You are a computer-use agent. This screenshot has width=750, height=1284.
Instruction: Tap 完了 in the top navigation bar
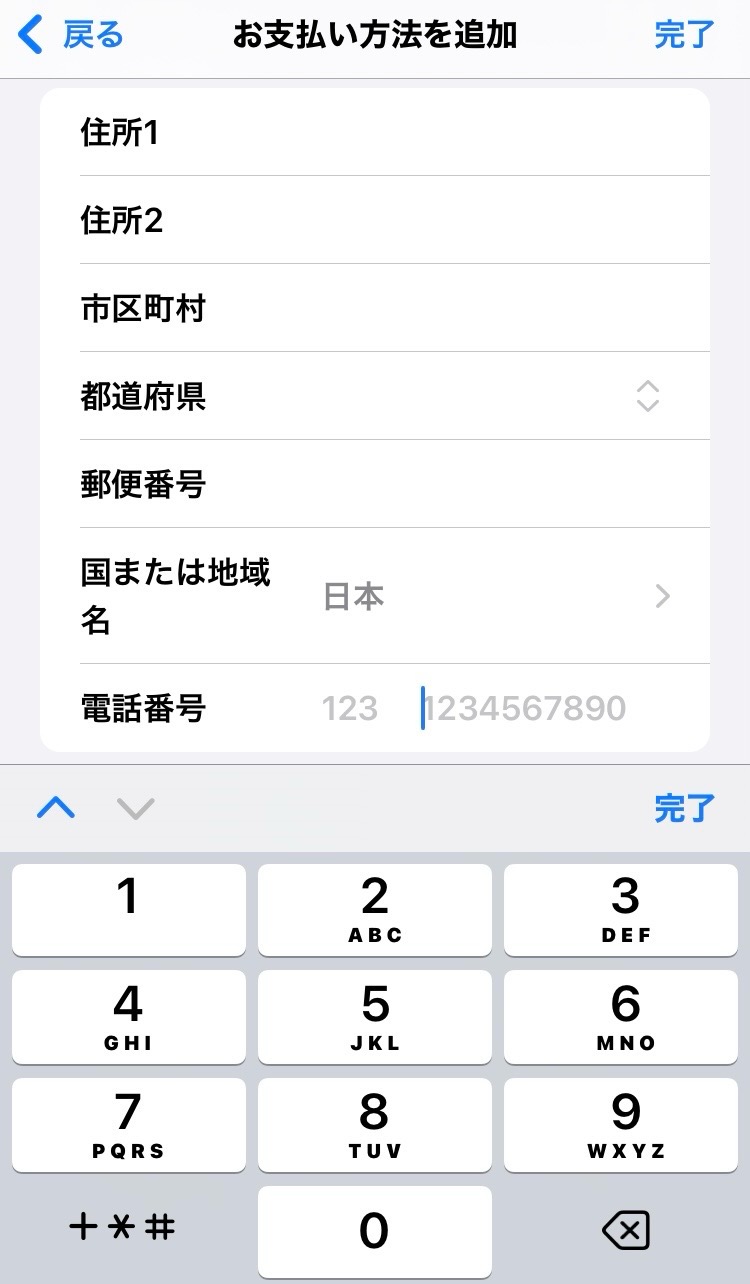click(684, 36)
